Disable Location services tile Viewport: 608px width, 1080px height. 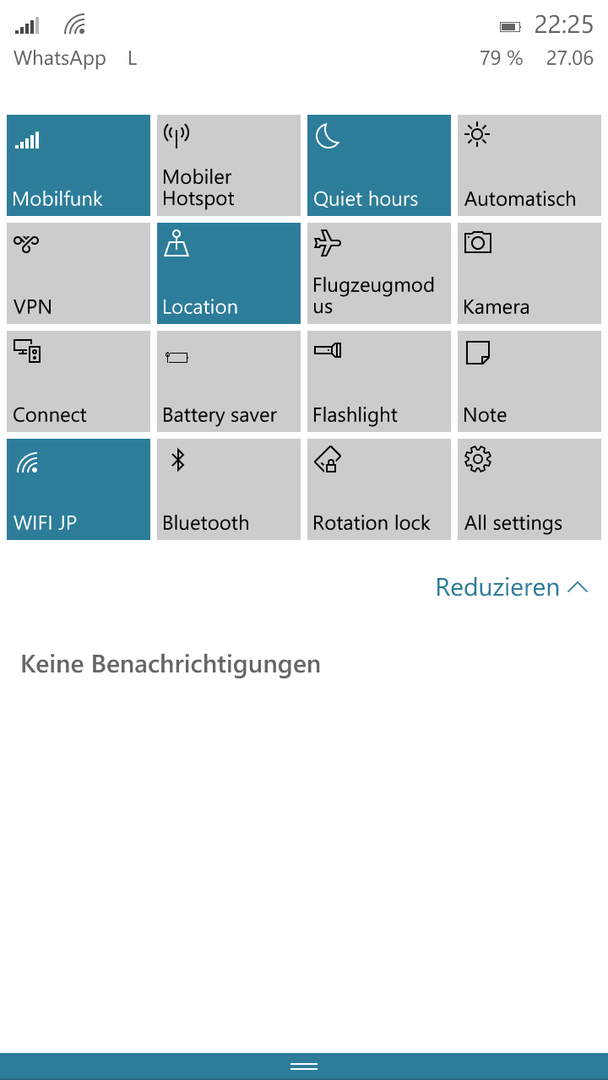(x=229, y=273)
